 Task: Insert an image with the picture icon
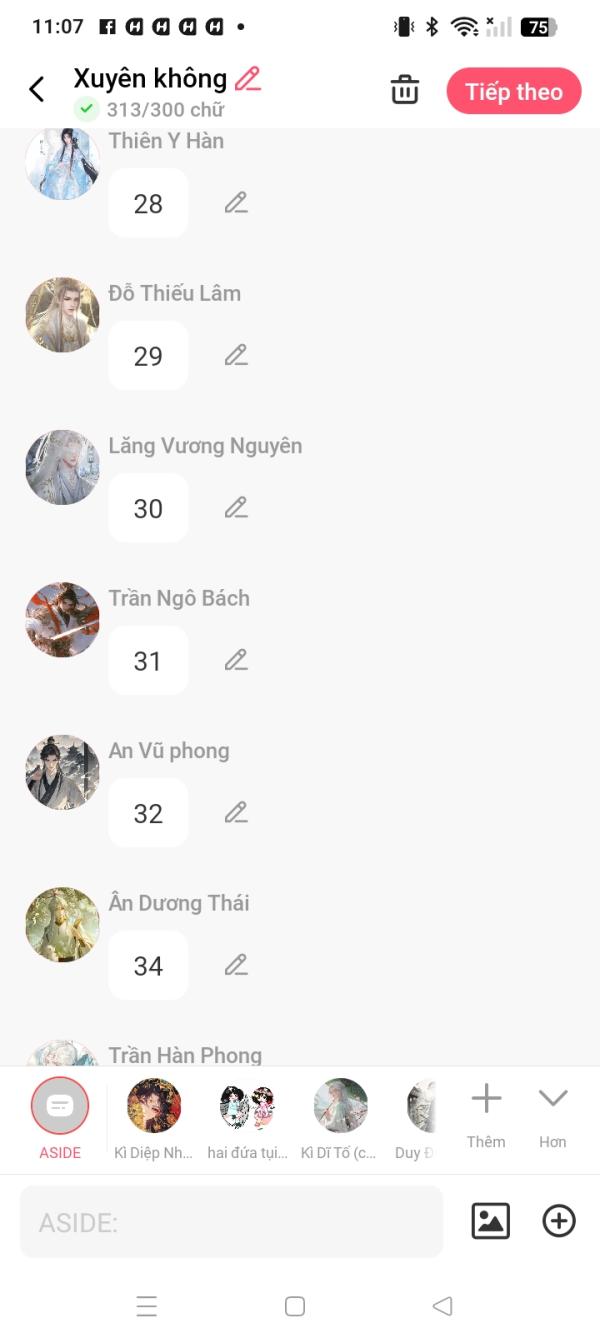[491, 1221]
